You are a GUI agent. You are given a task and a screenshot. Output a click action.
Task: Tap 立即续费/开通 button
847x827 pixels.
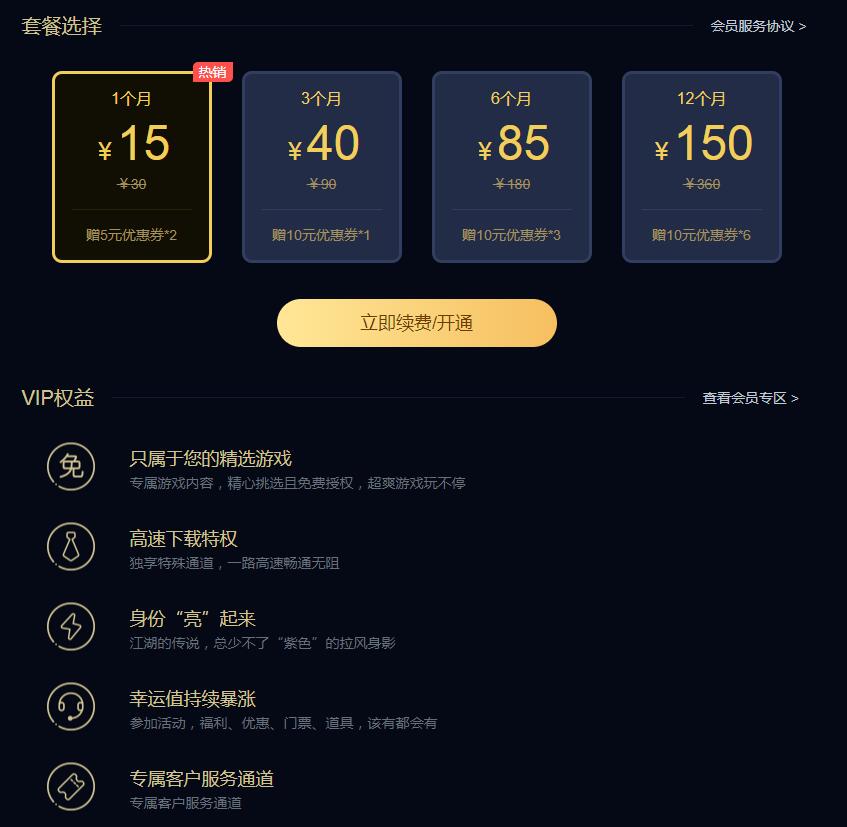(x=417, y=323)
